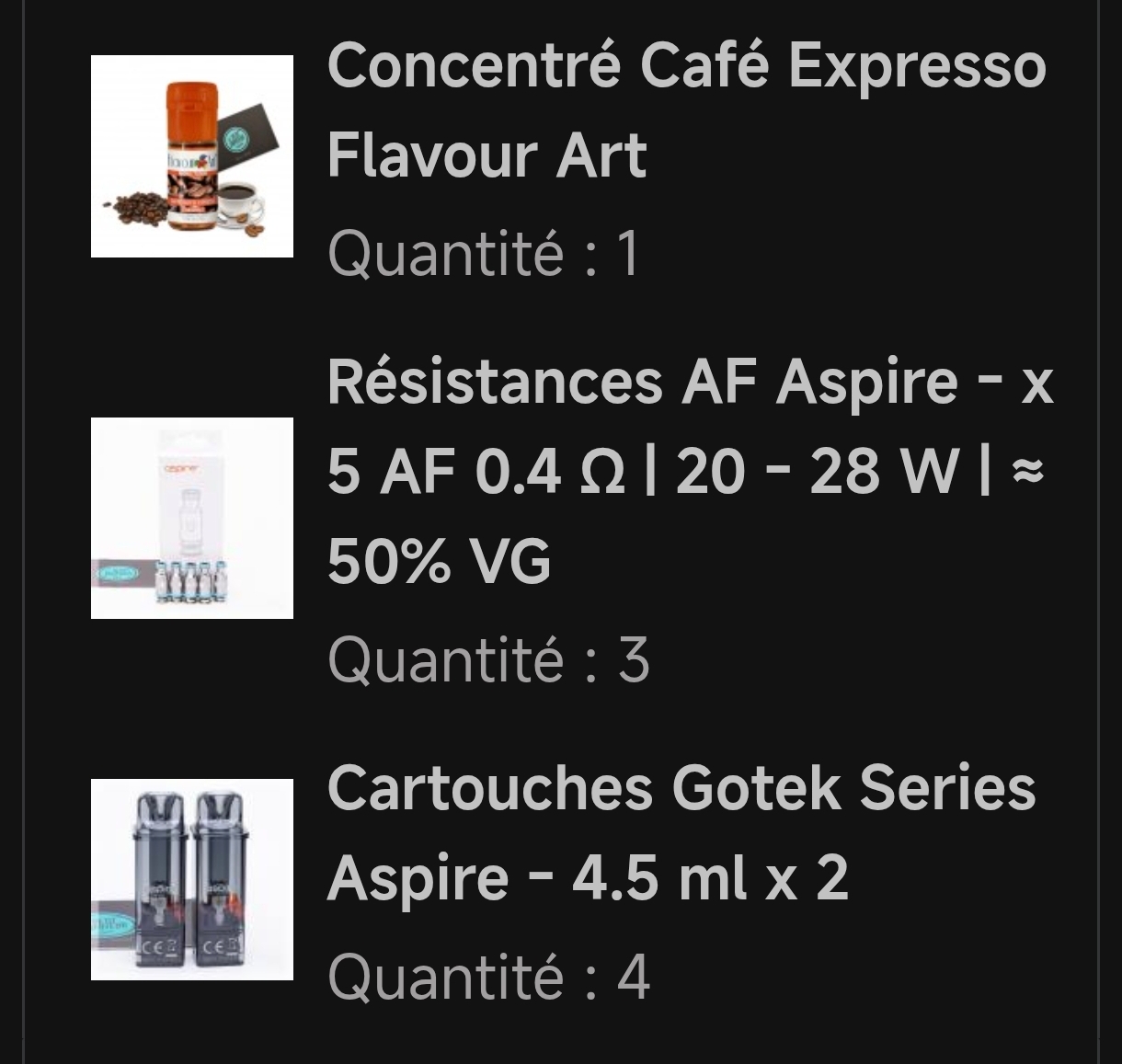
Task: Open Cartouches Gotek Series Aspire item
Action: 681,832
